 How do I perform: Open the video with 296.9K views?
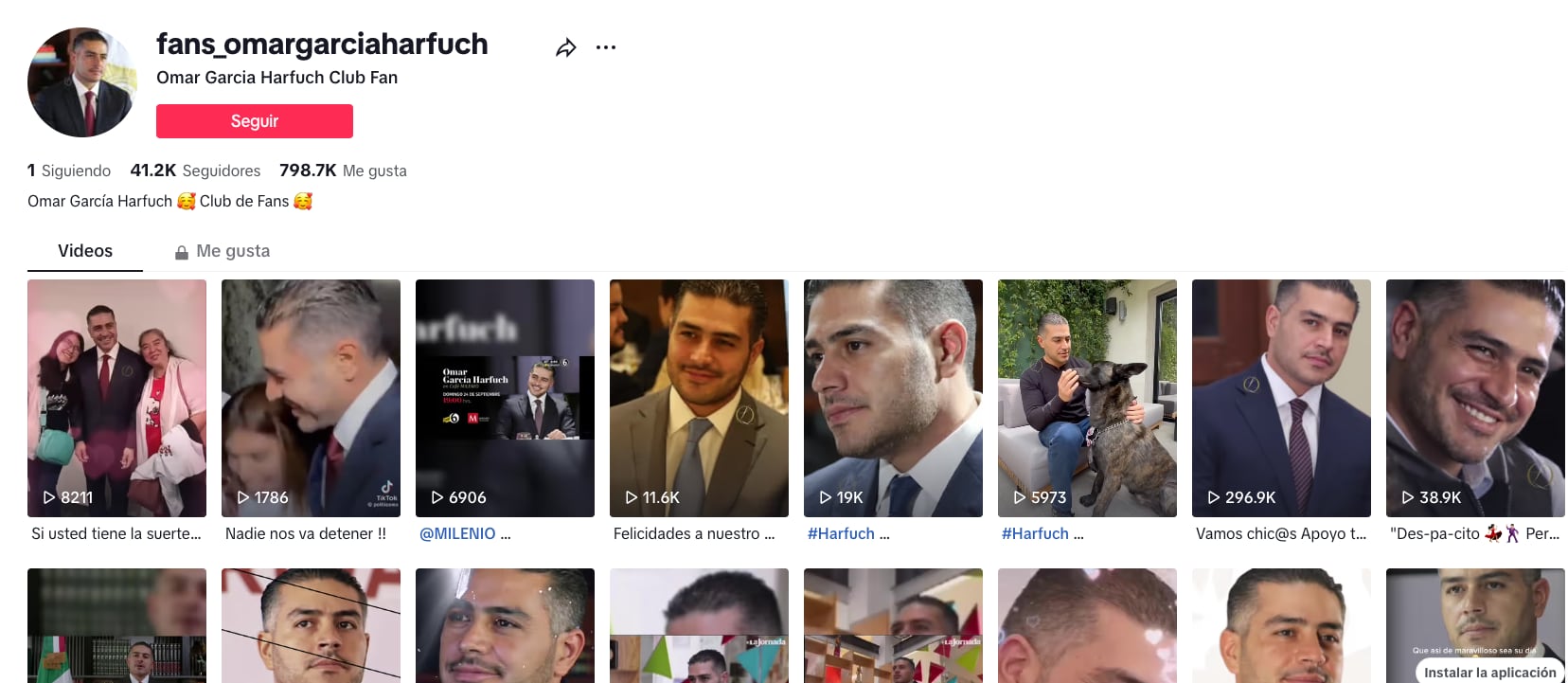coord(1281,398)
